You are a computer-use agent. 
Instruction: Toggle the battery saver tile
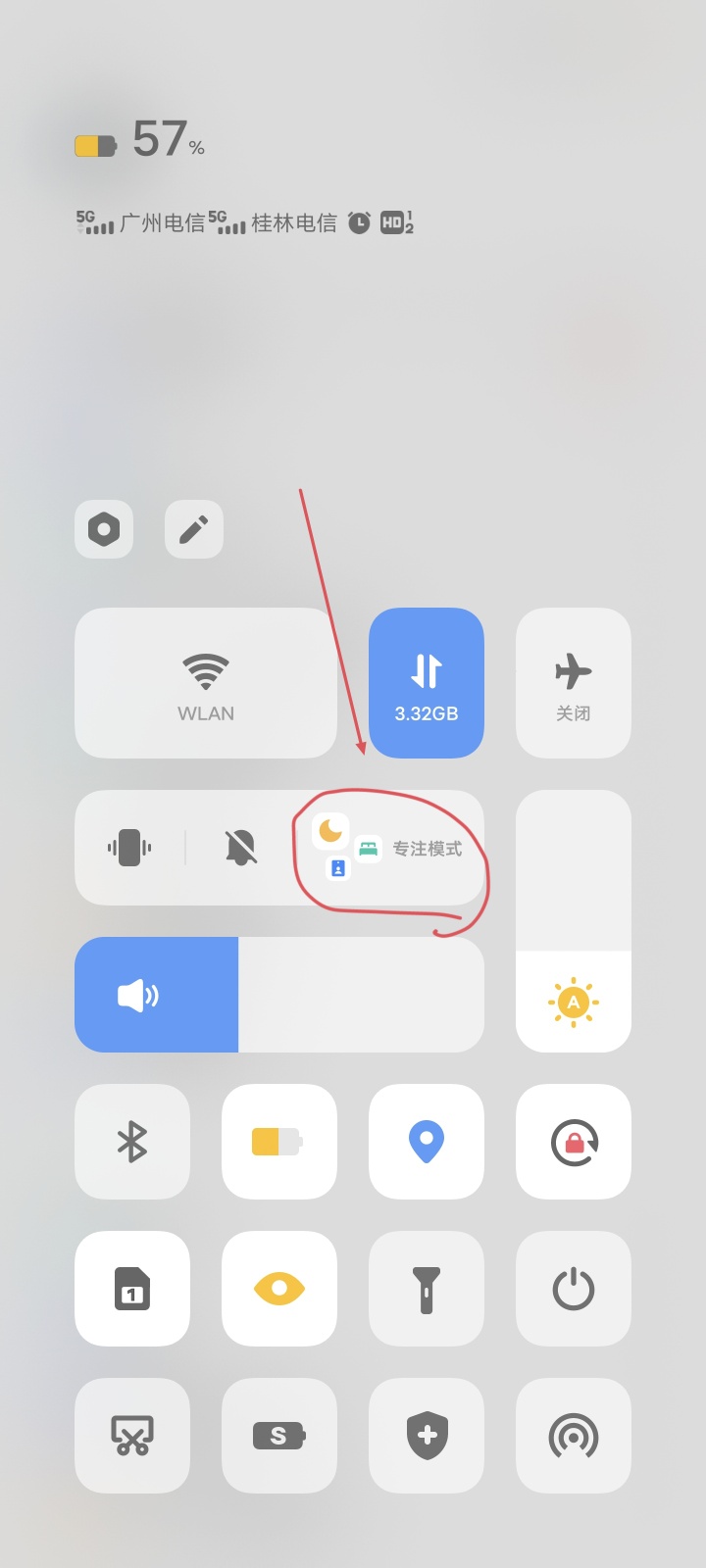click(x=279, y=1142)
